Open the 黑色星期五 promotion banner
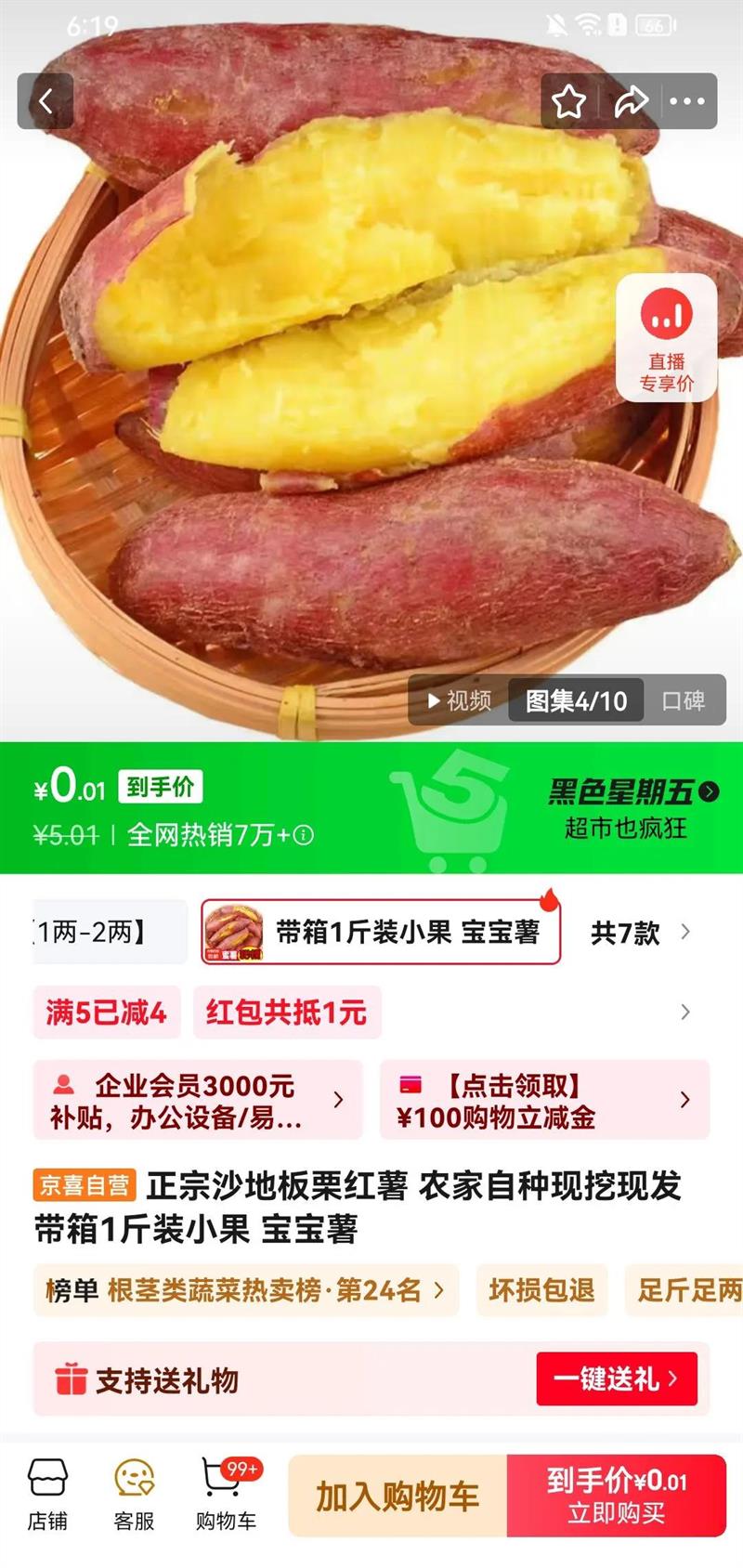This screenshot has width=743, height=1568. 633,807
